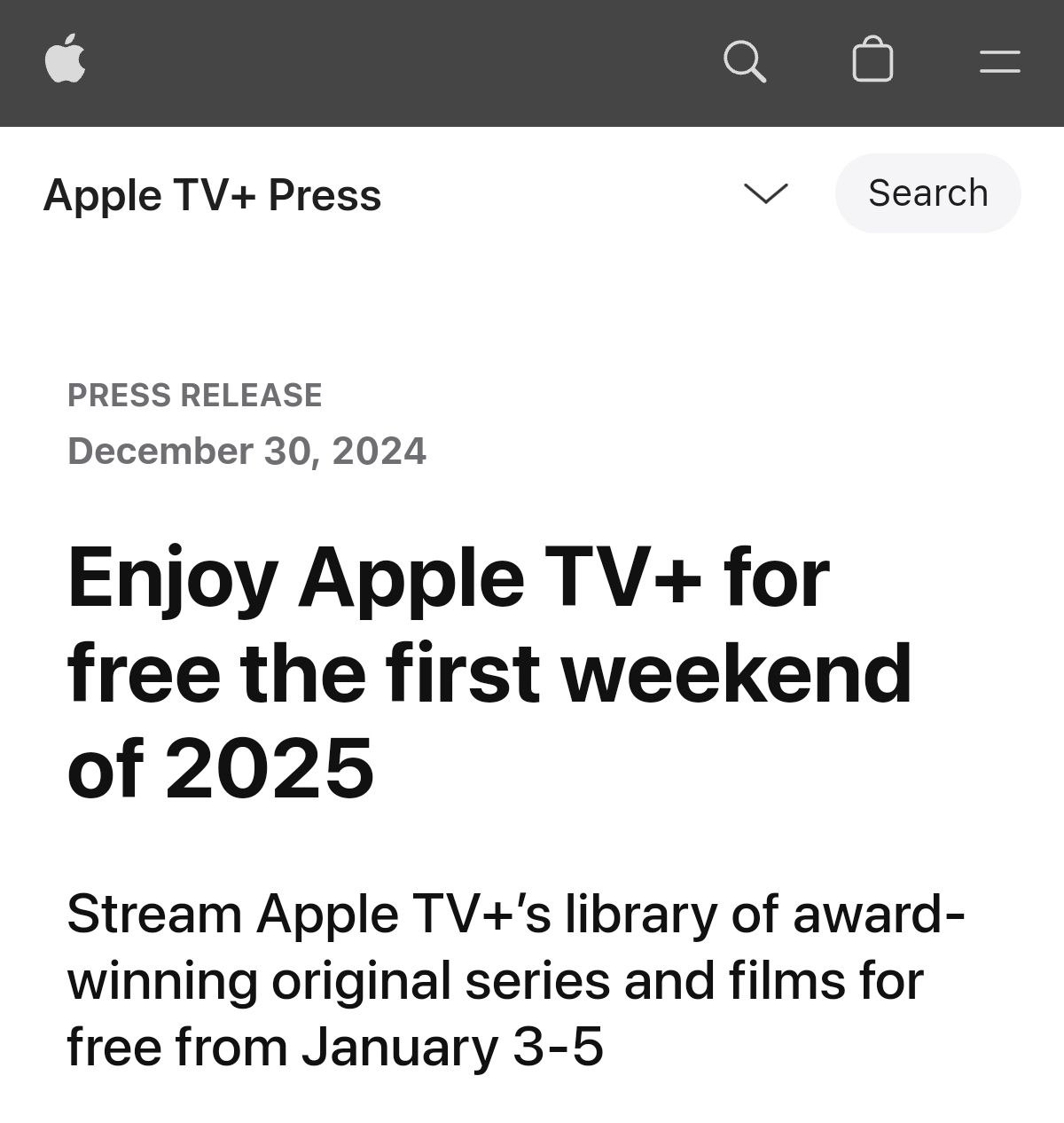Open the shopping bag
The height and width of the screenshot is (1123, 1064).
[872, 60]
